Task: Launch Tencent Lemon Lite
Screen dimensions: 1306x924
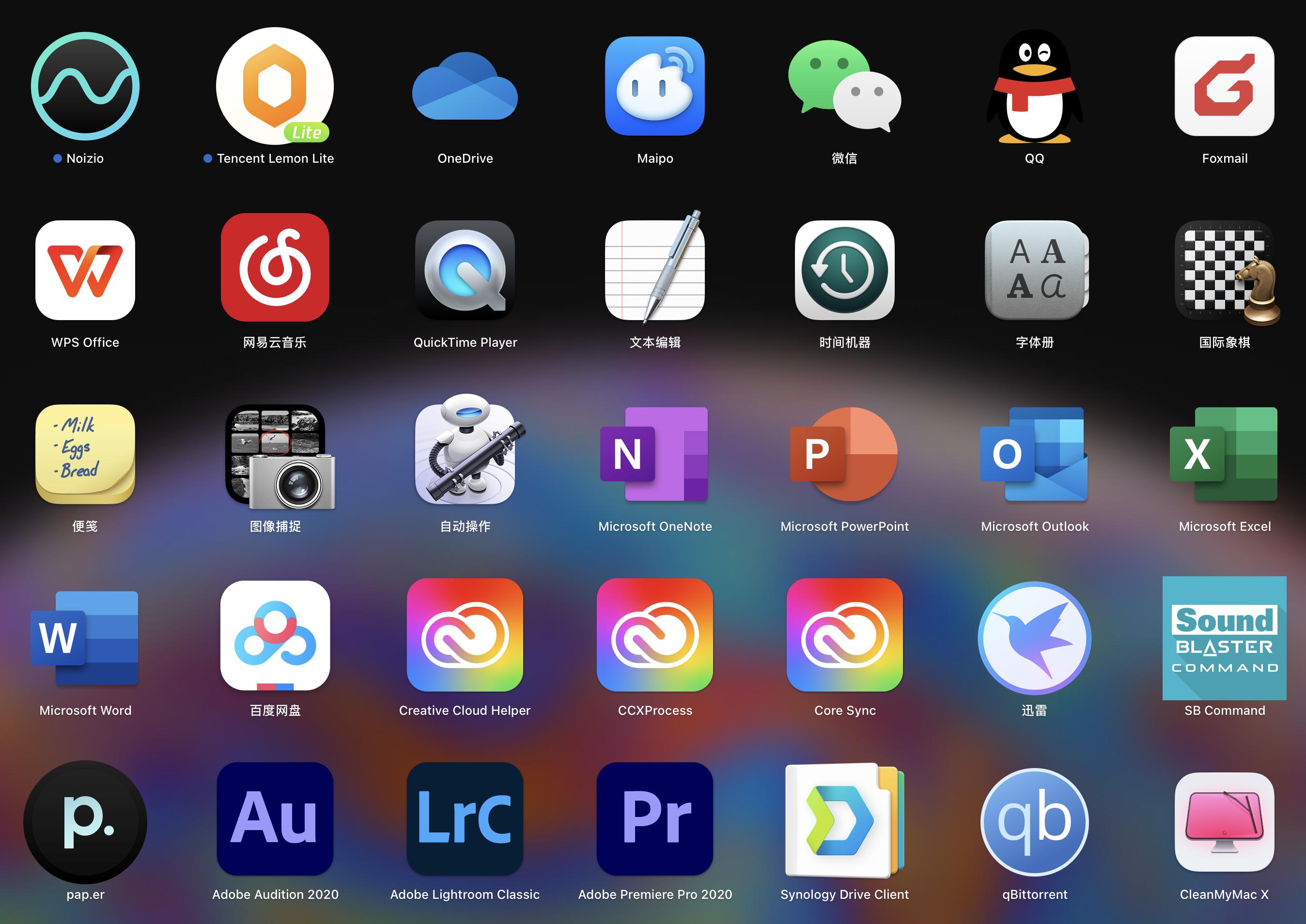Action: [276, 86]
